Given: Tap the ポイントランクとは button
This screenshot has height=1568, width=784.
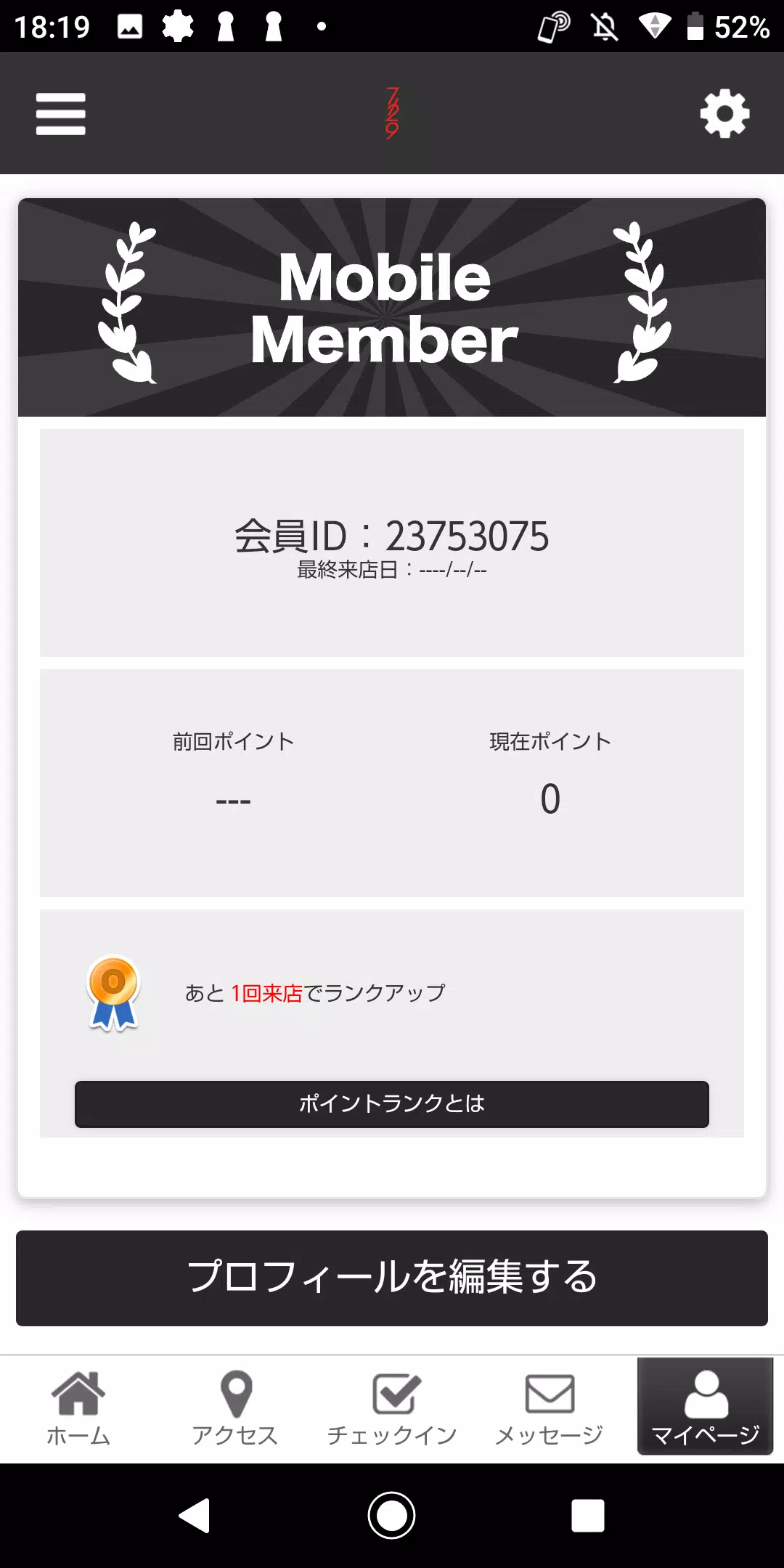Looking at the screenshot, I should [392, 1104].
